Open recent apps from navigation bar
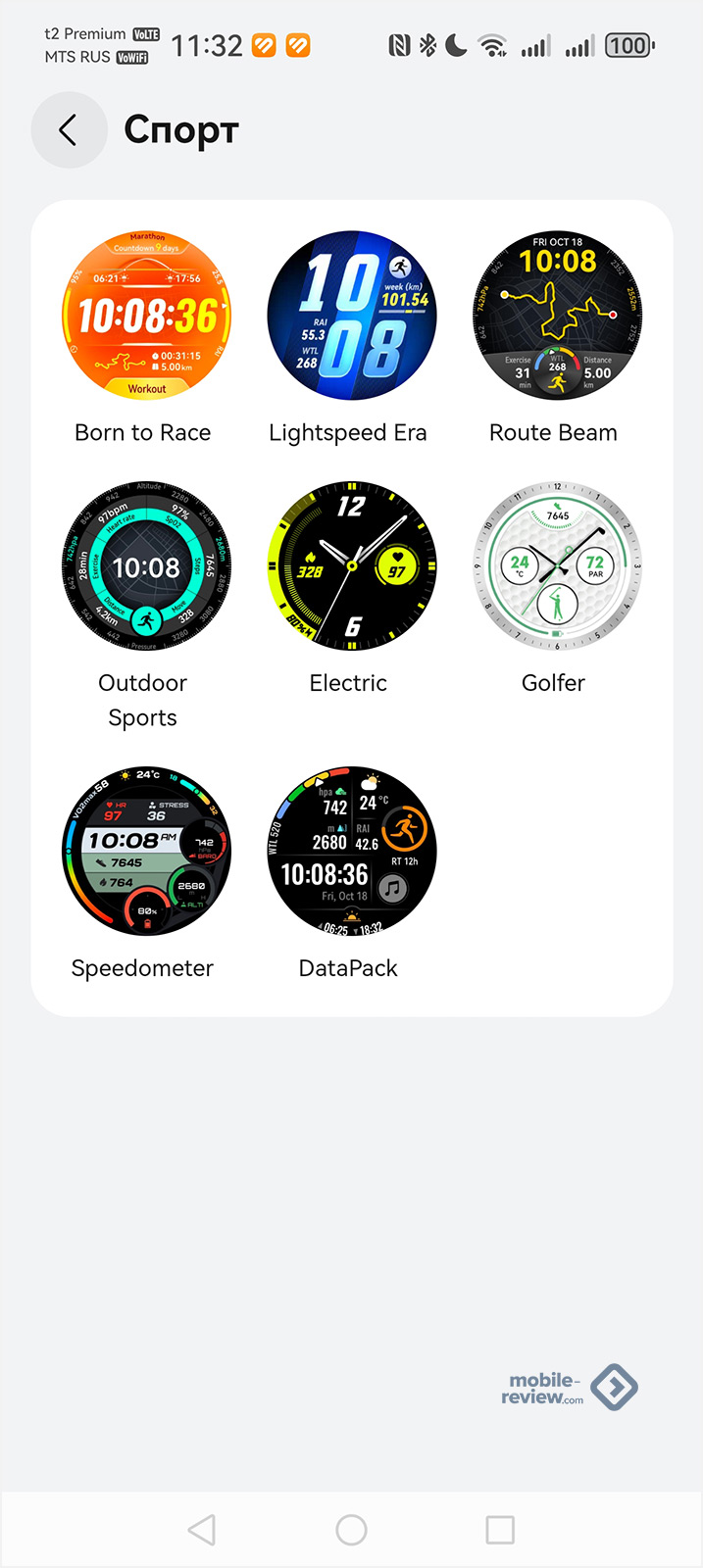Screen dimensions: 703x1568 (x=500, y=1530)
